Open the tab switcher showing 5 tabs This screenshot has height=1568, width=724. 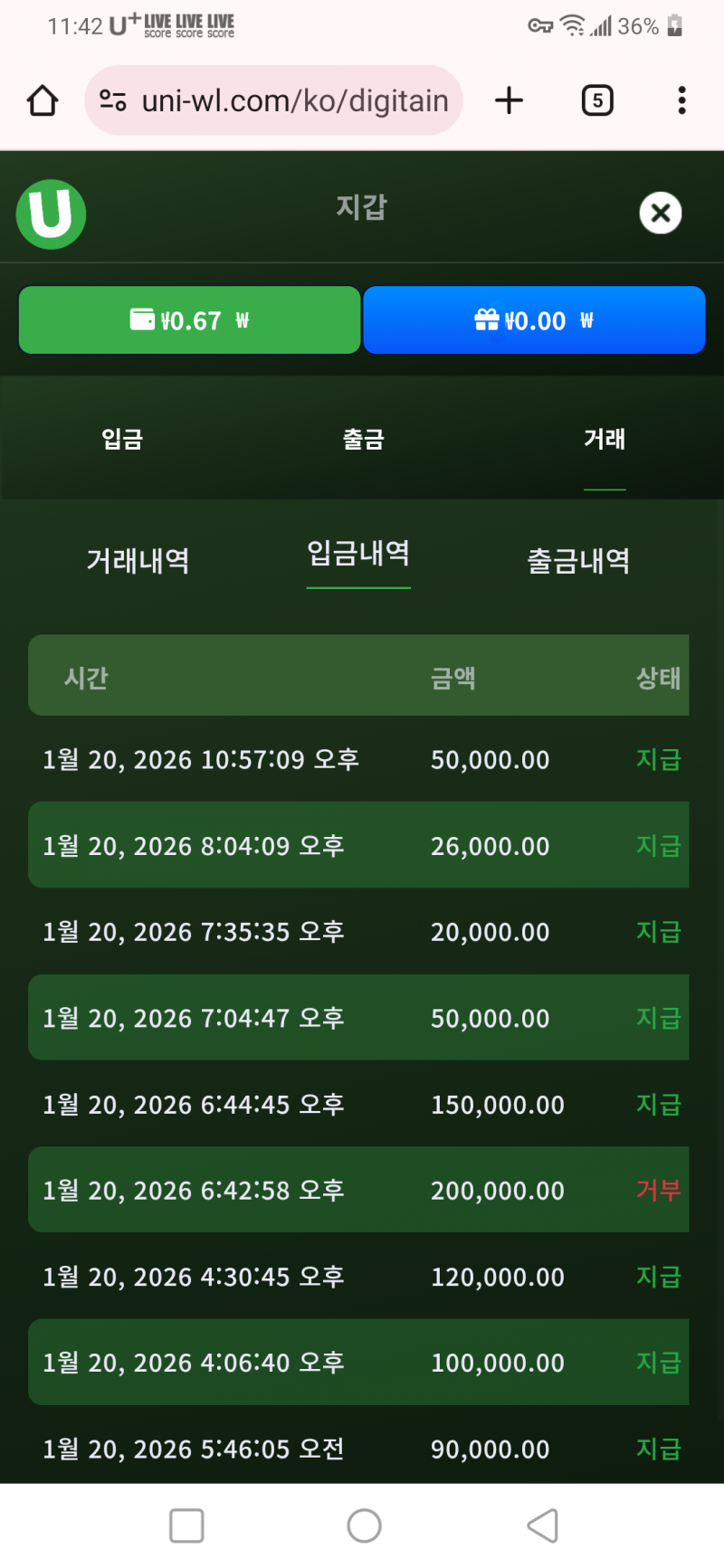click(x=597, y=100)
